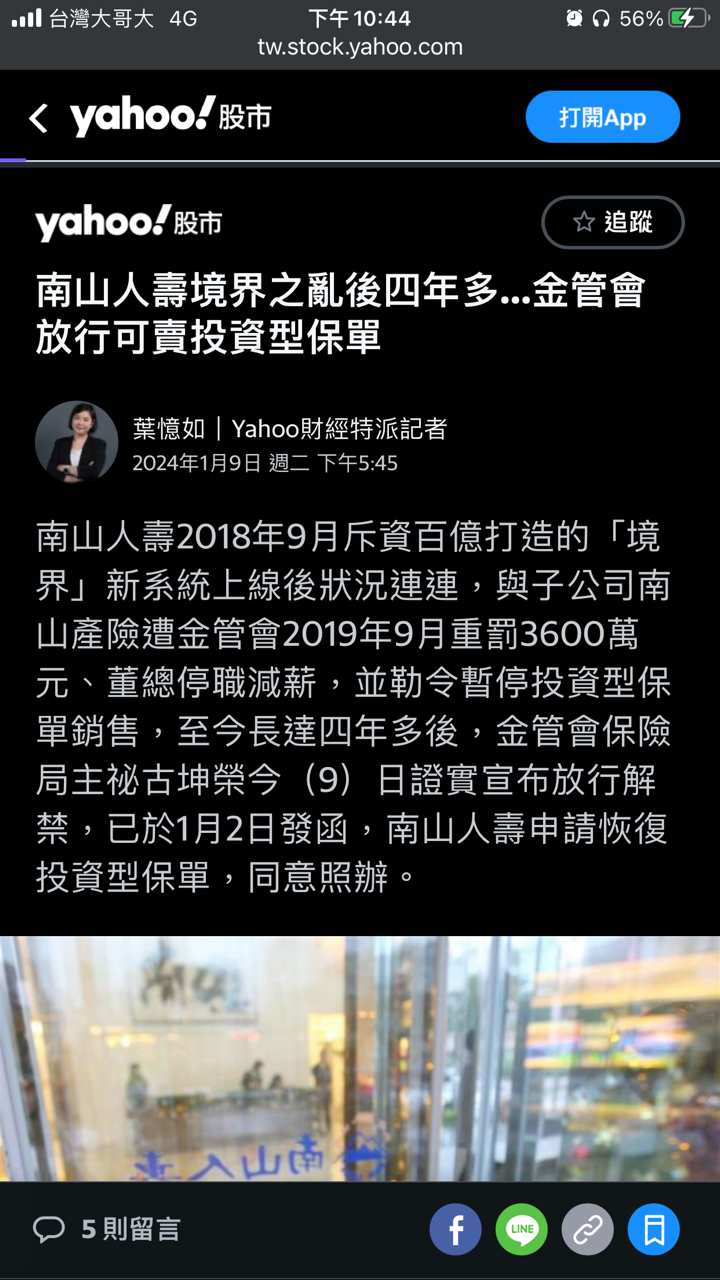Open the 5則留言 comments
Viewport: 720px width, 1280px height.
(108, 1229)
